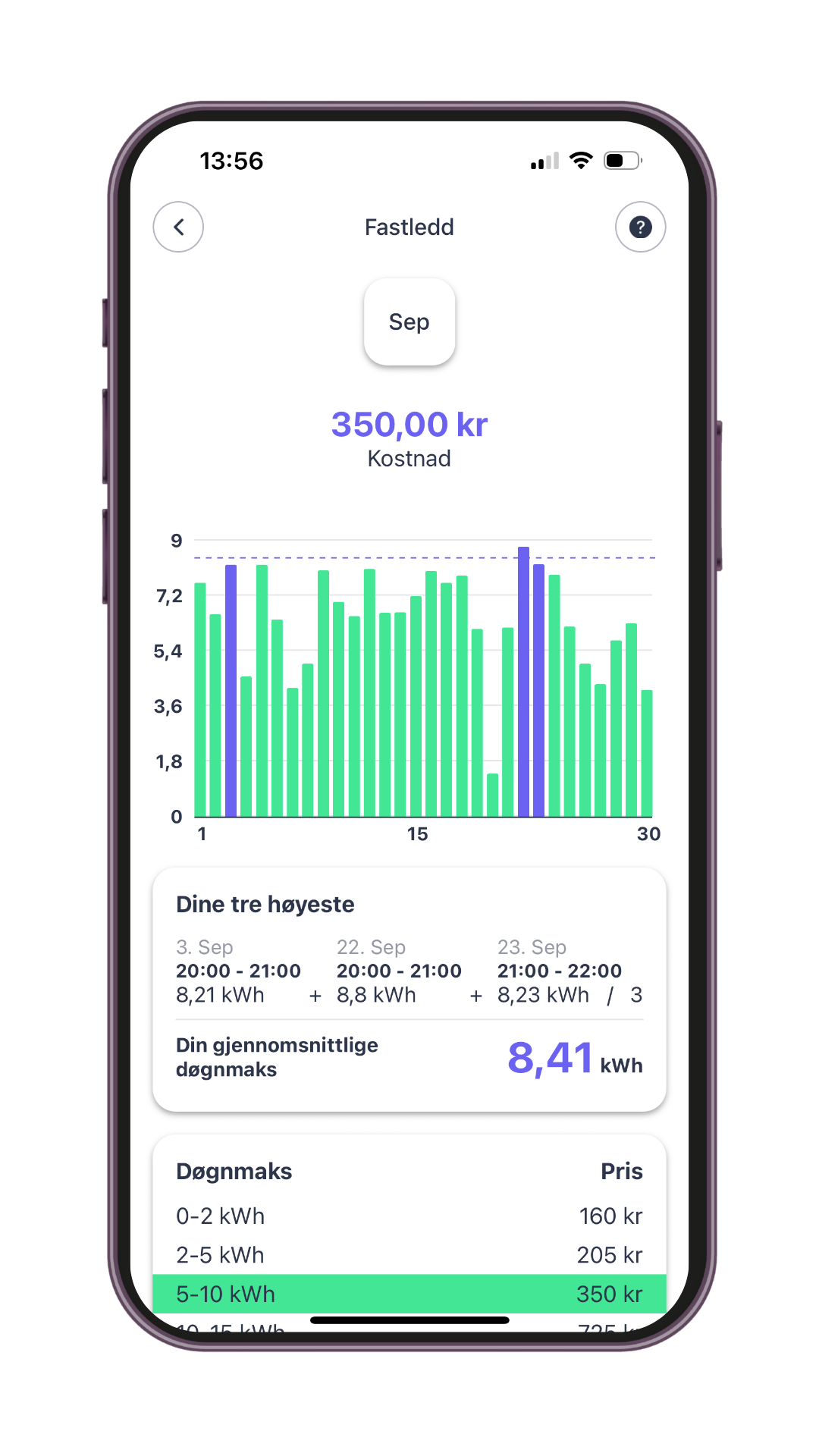Go back from the Fastledd screen
This screenshot has height=1456, width=819.
178,227
